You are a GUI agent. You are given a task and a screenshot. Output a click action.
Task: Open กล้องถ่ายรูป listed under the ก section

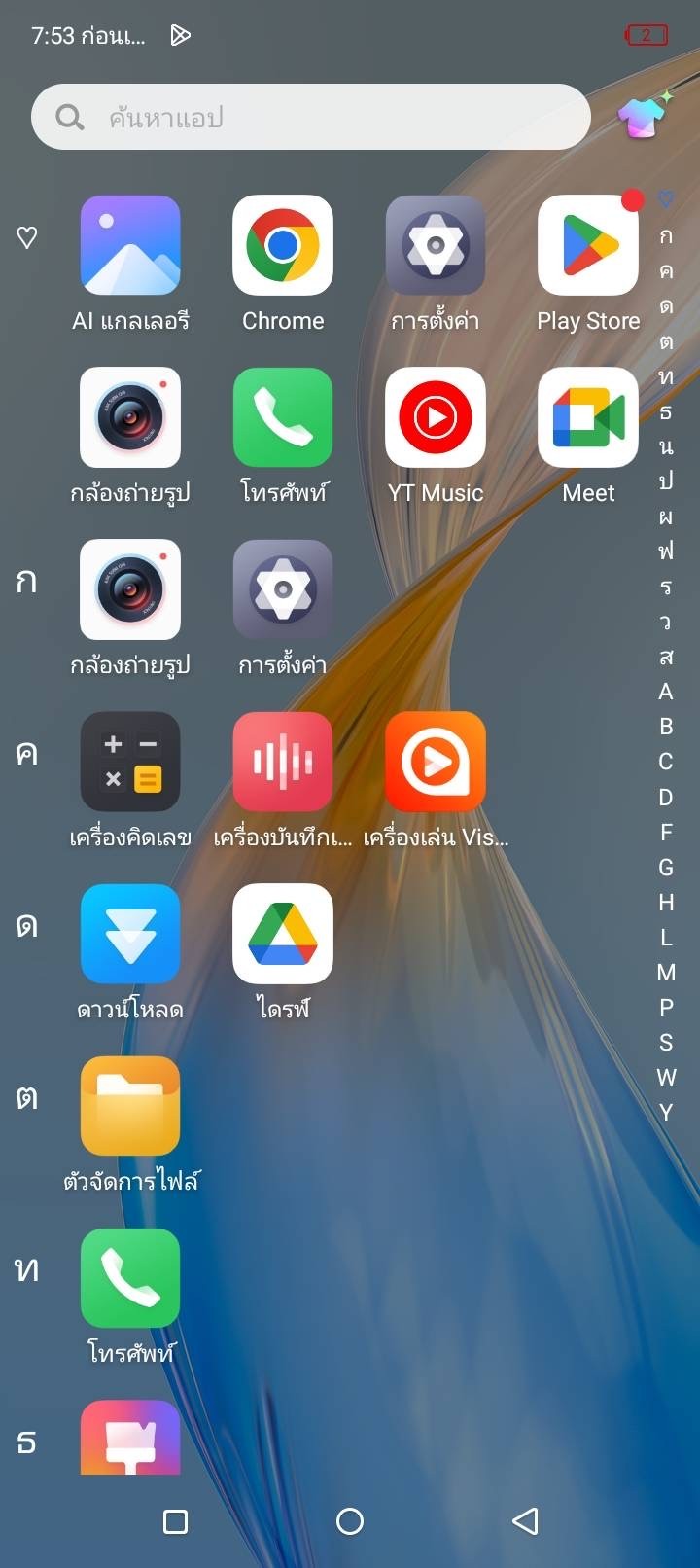click(130, 590)
